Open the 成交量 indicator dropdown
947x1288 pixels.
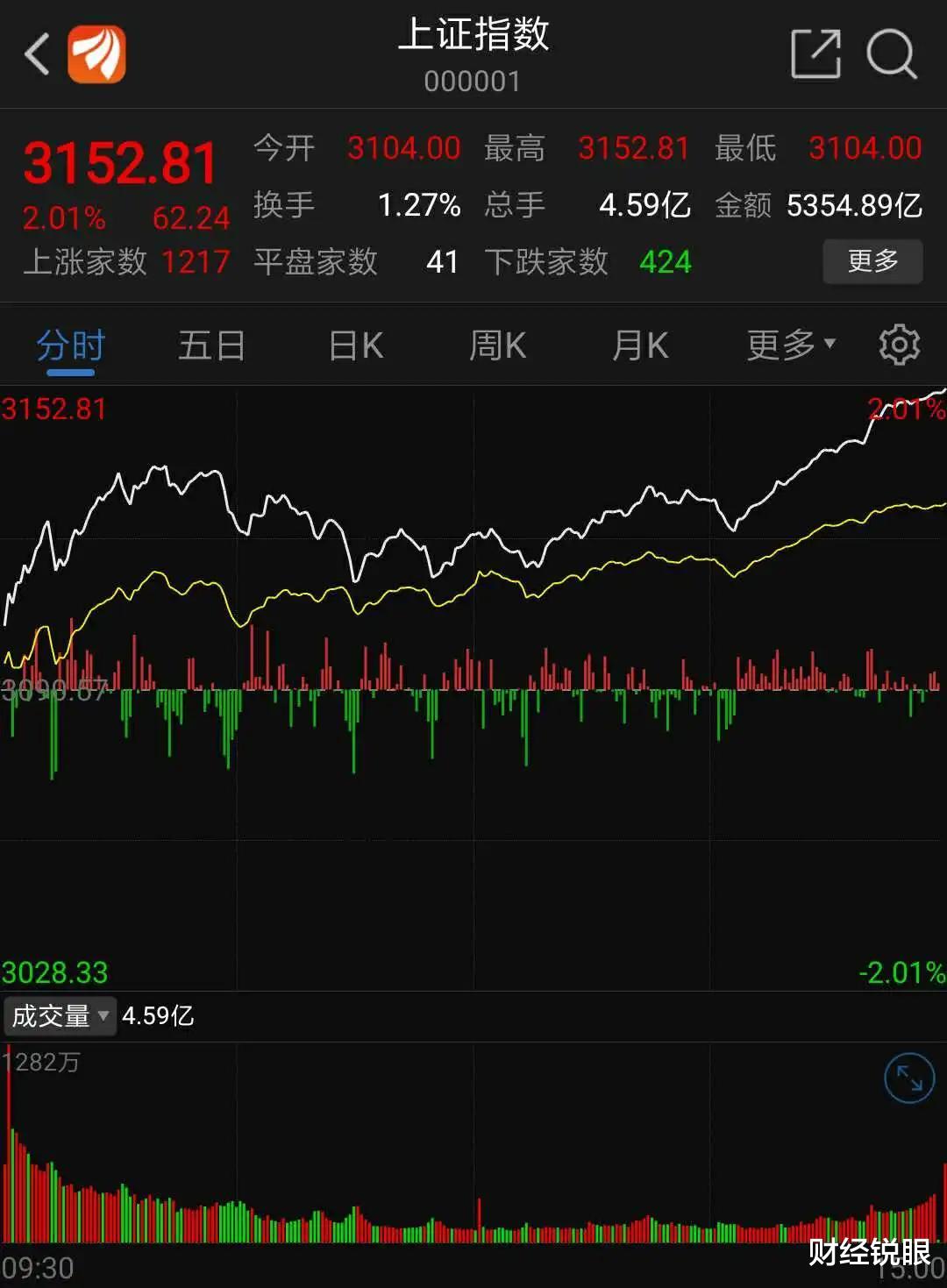click(59, 1015)
